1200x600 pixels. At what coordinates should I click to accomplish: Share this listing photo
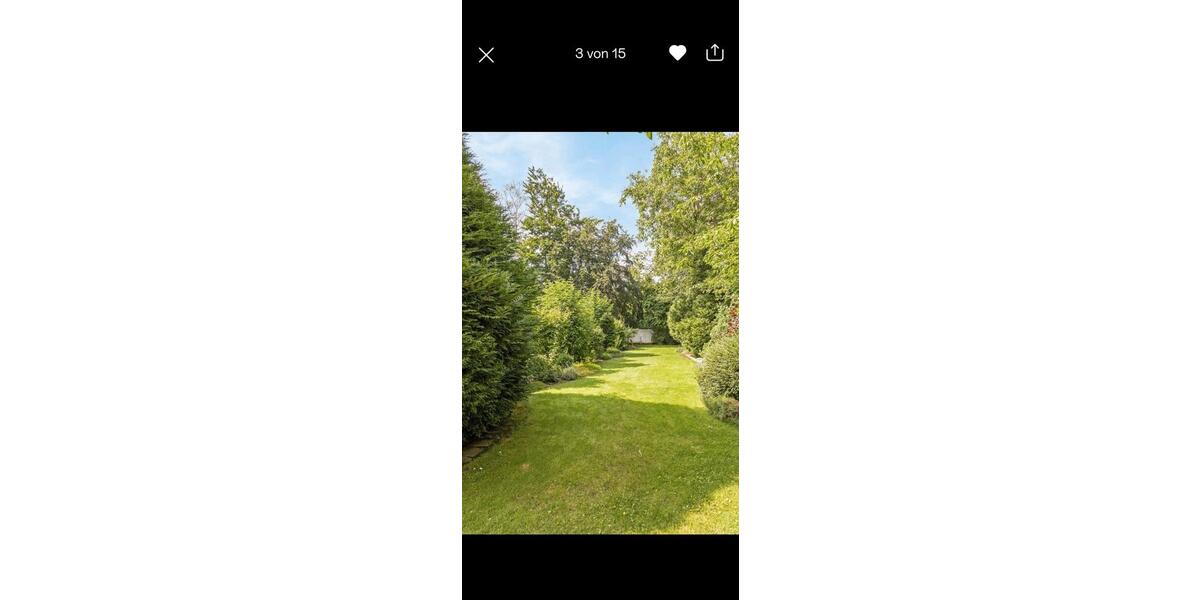pyautogui.click(x=714, y=53)
